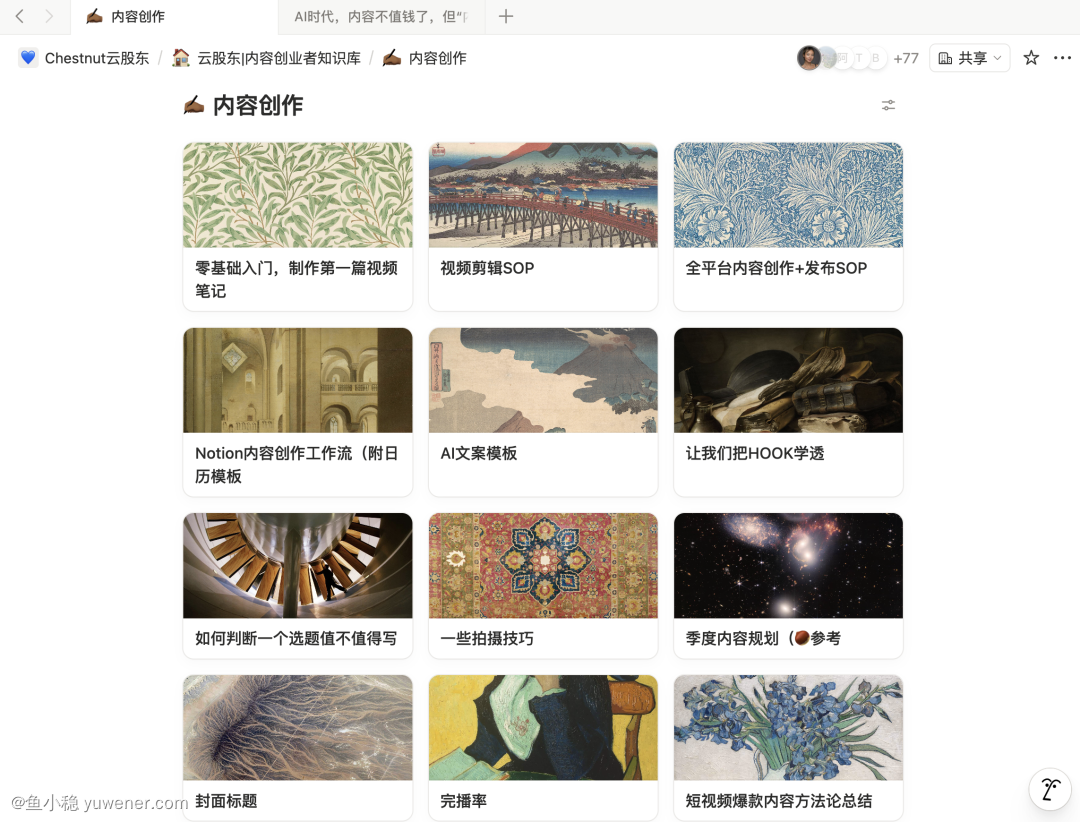This screenshot has height=822, width=1080.
Task: Go back with the left arrow
Action: (19, 17)
